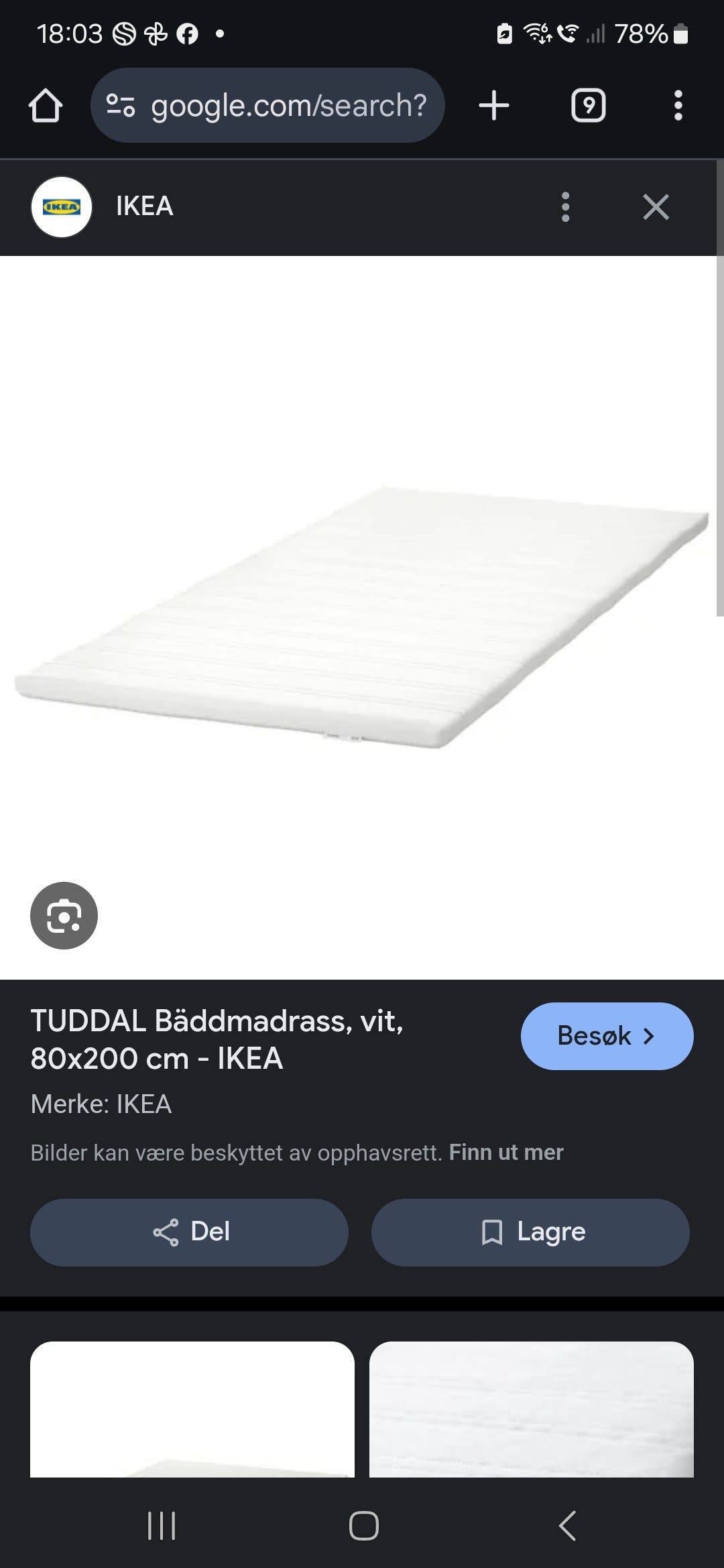The image size is (724, 1568).
Task: Tap the bookmark icon inside Lagre button
Action: [x=493, y=1231]
